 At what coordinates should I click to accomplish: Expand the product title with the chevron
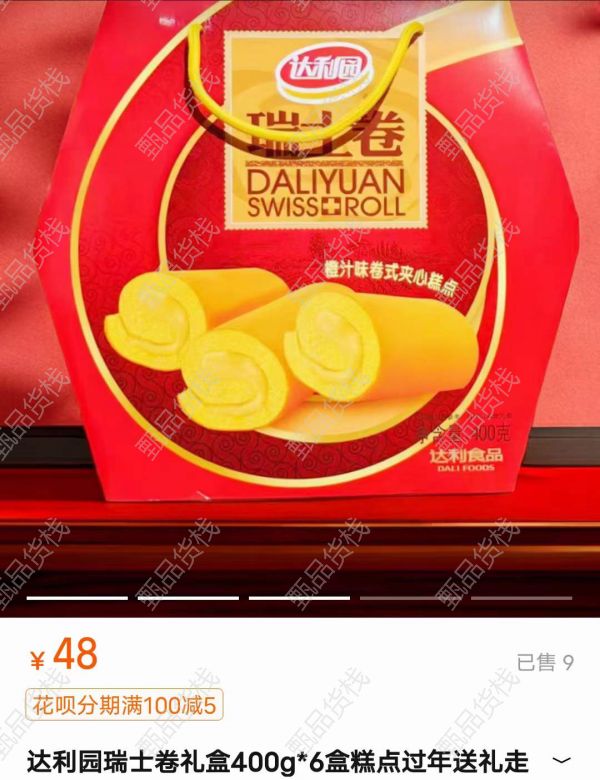[x=563, y=759]
